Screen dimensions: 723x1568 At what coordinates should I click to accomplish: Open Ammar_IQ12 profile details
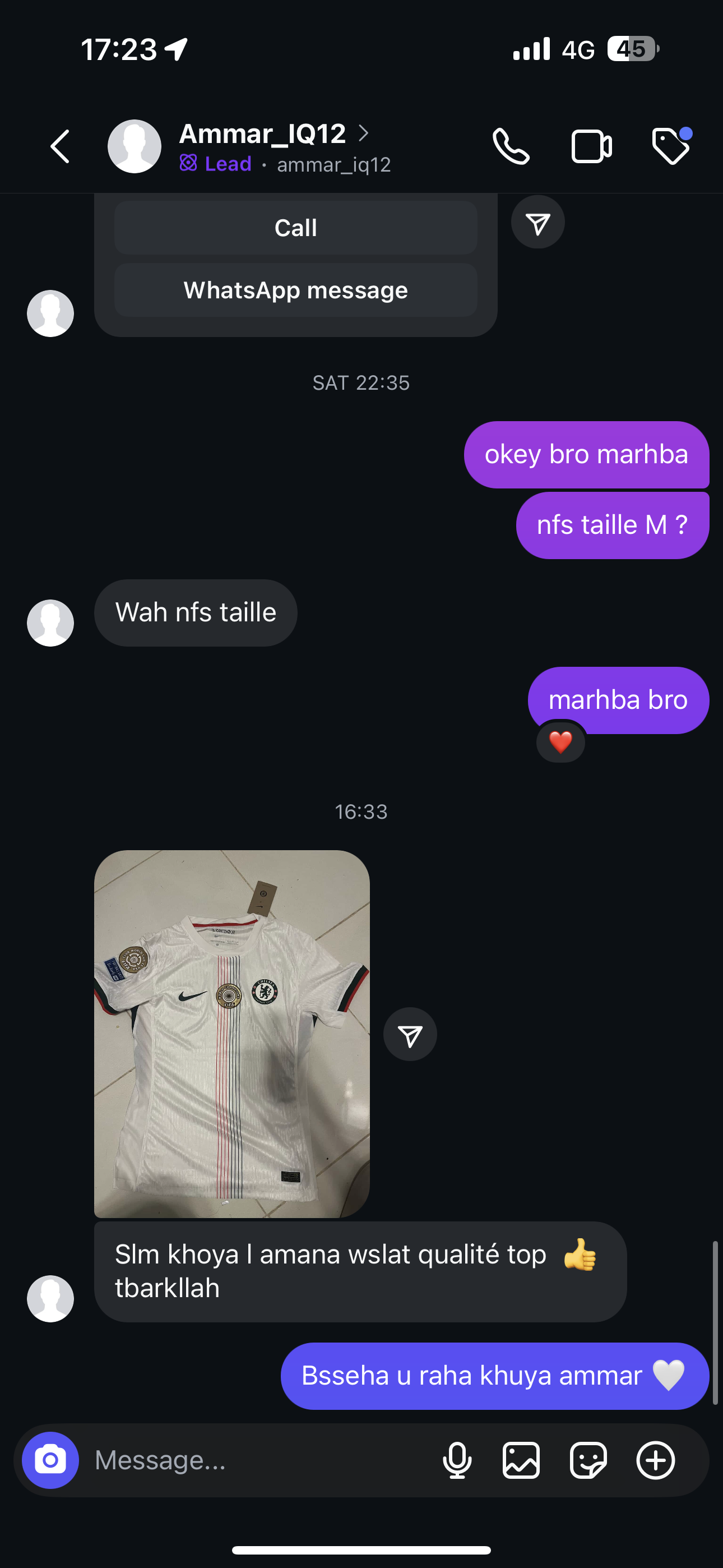click(x=263, y=134)
